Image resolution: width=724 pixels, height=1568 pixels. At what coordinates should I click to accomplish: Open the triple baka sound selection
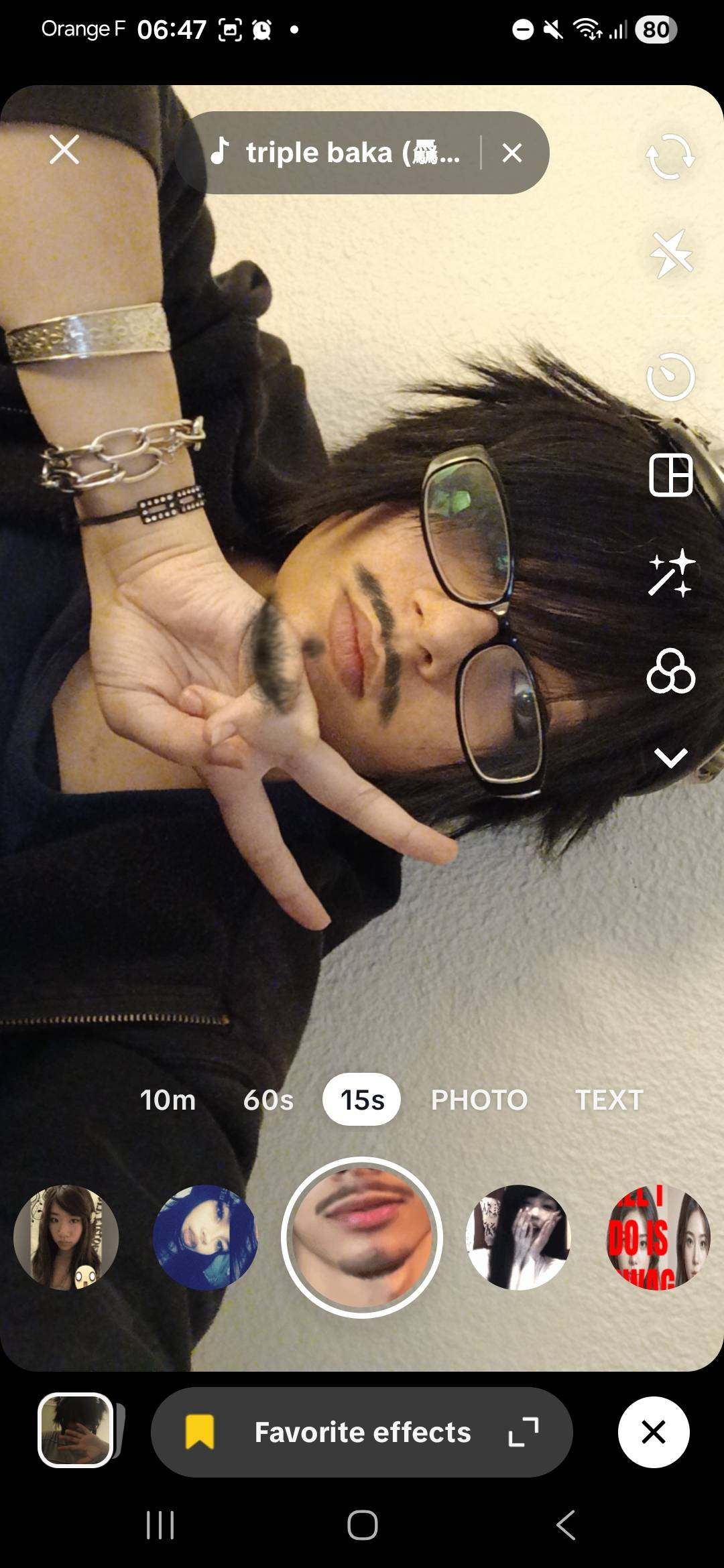pyautogui.click(x=335, y=153)
